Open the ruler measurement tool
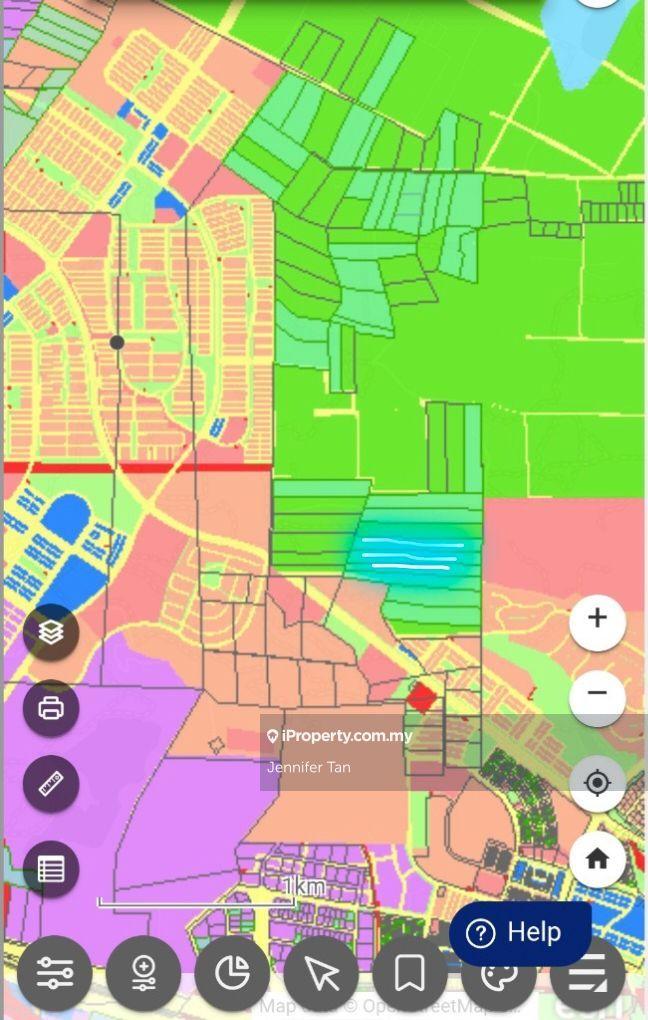Screen dimensions: 648x1020 point(51,783)
